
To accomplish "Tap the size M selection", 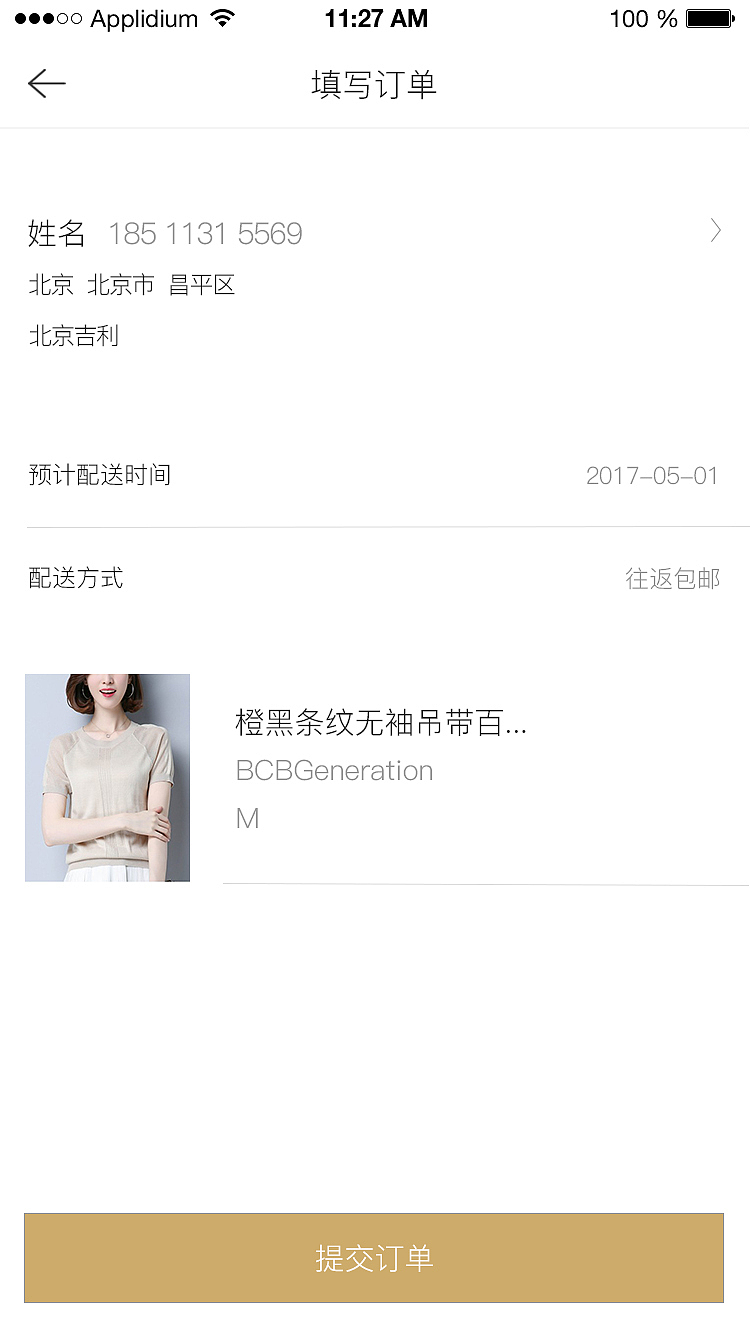I will 247,818.
